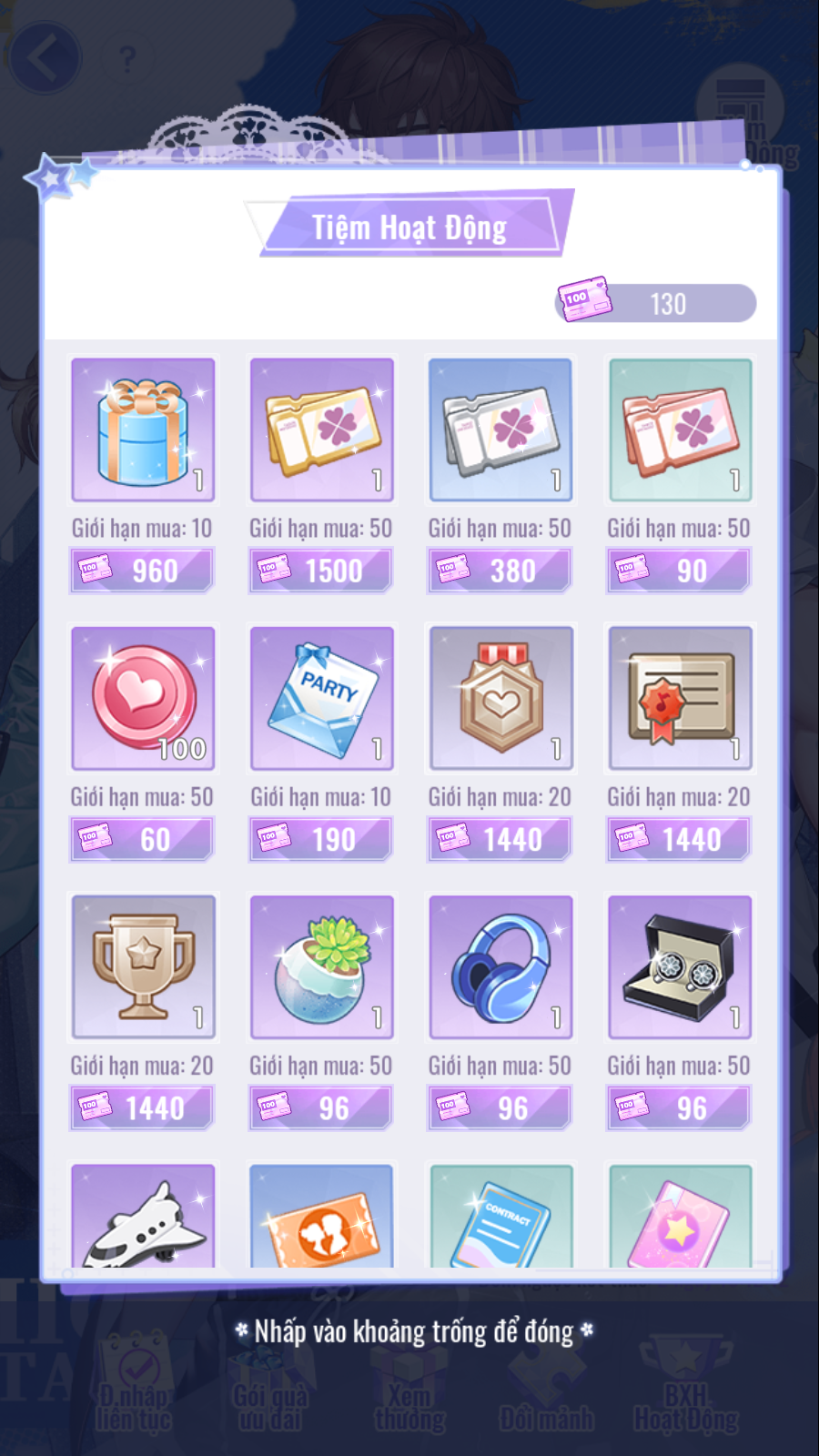Purchase the succulent plant pot for 96
Image resolution: width=819 pixels, height=1456 pixels.
tap(321, 1107)
